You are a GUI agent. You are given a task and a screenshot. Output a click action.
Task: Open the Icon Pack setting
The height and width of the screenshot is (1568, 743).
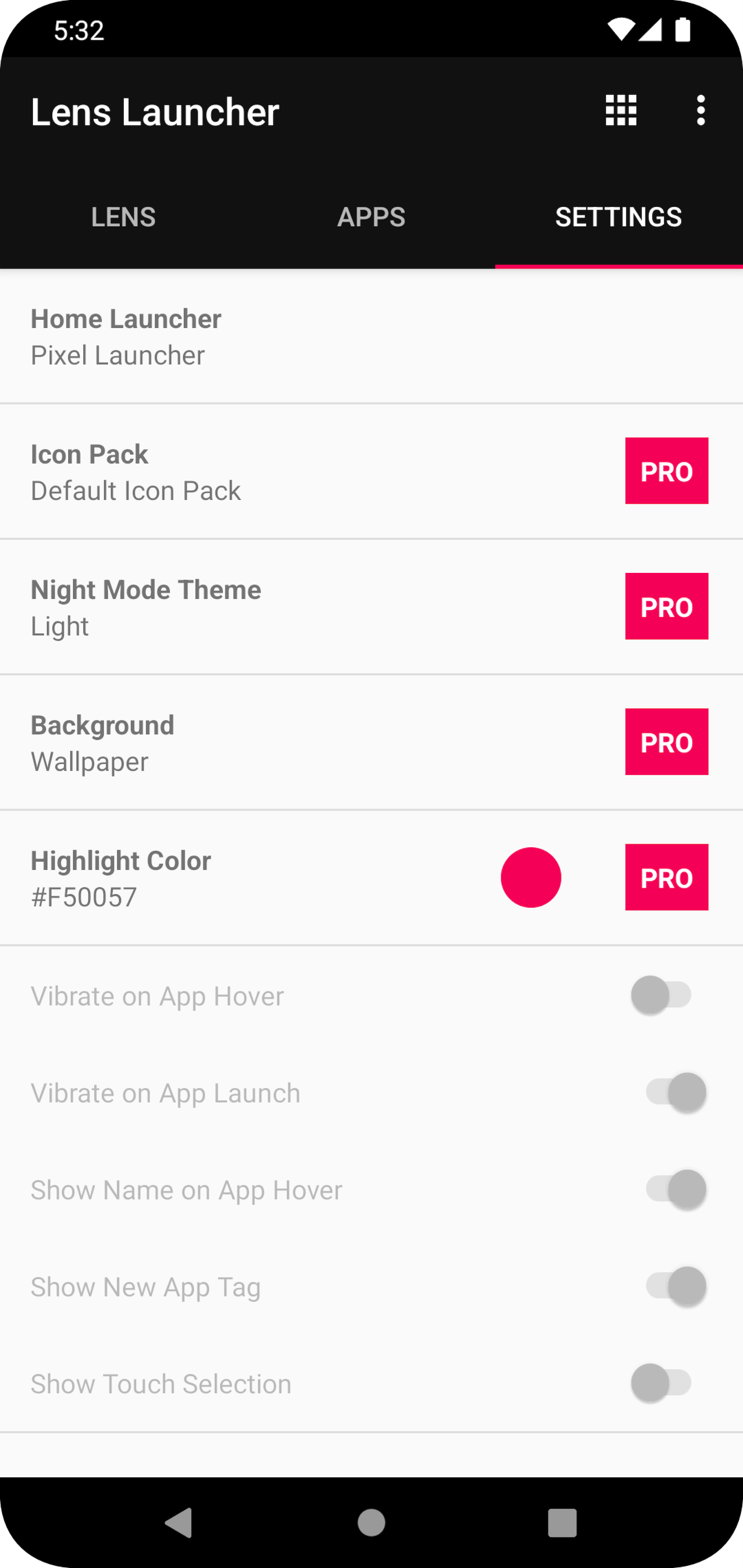point(372,472)
